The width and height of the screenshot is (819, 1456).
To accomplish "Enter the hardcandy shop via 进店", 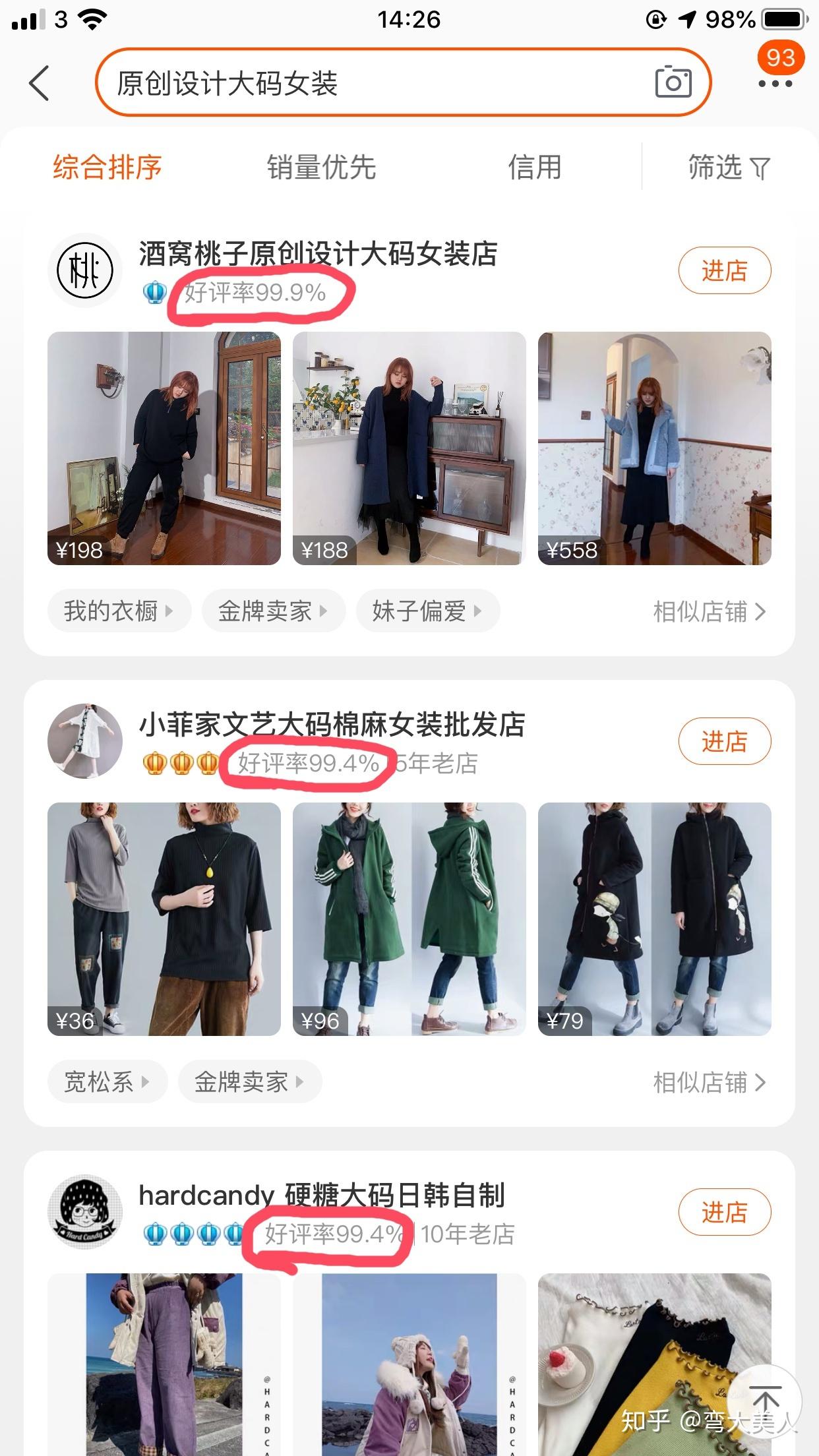I will tap(725, 1212).
